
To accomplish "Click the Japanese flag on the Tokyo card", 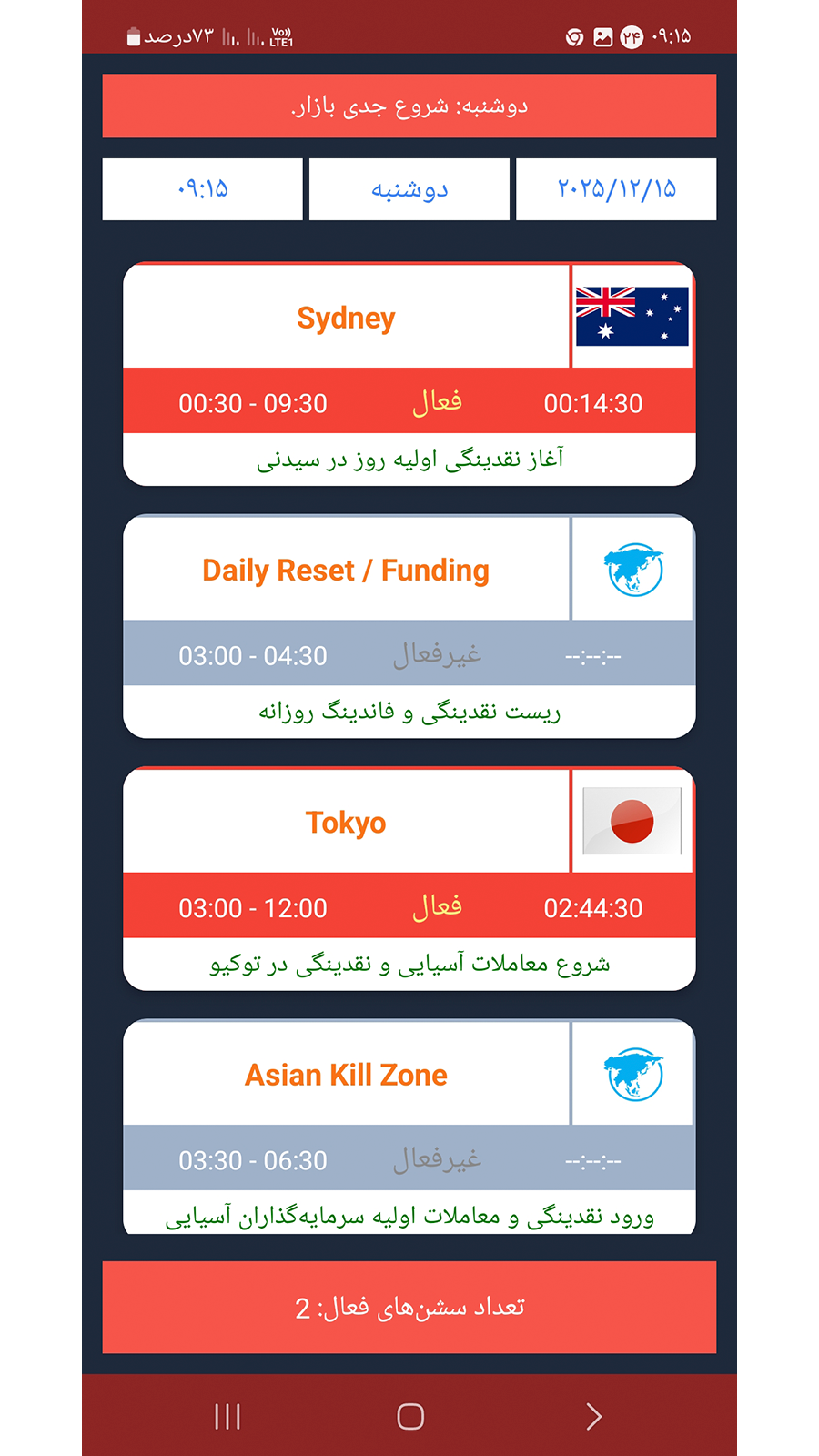I will 631,822.
